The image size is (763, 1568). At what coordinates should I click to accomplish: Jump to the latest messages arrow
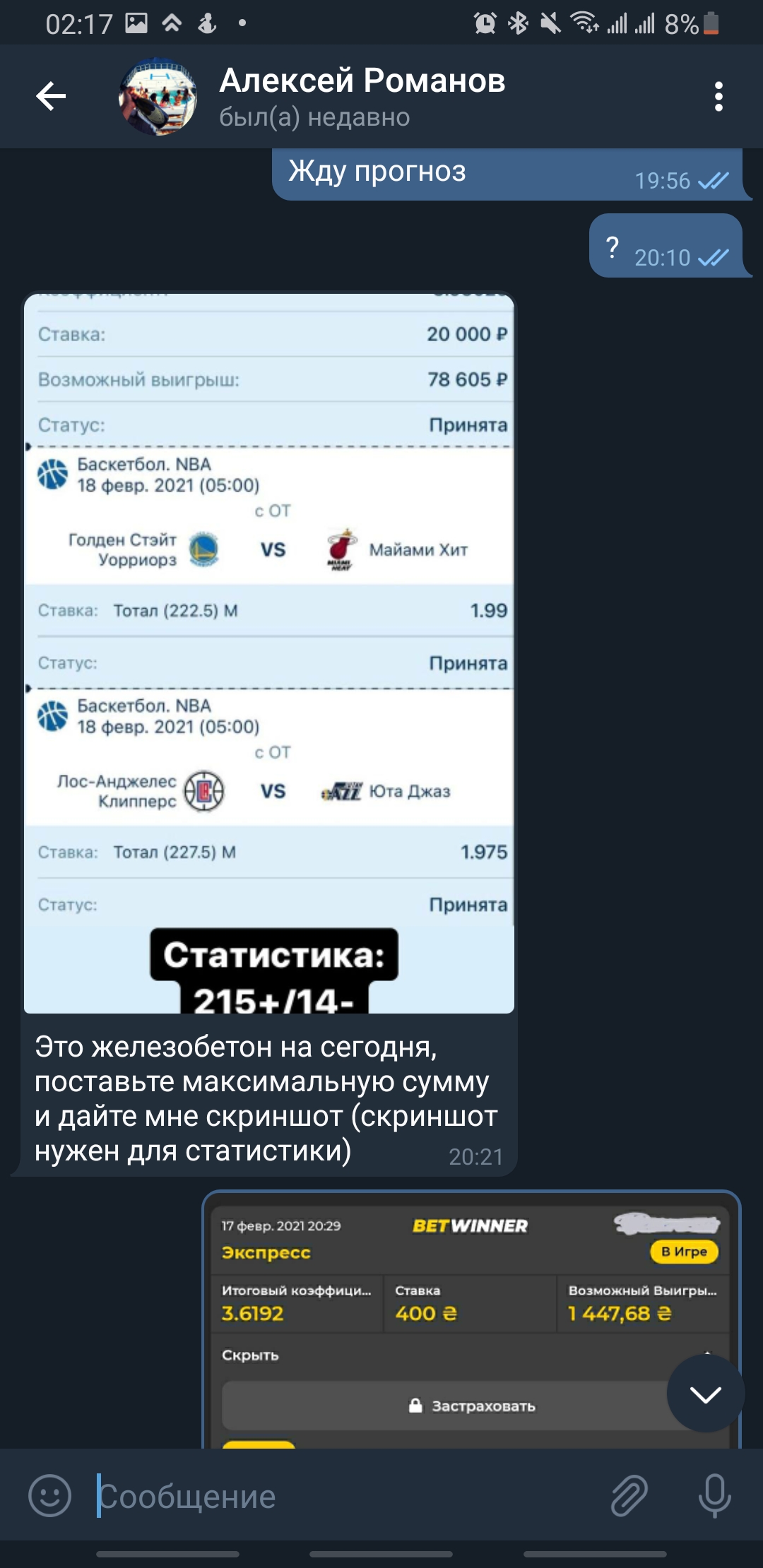coord(705,1394)
